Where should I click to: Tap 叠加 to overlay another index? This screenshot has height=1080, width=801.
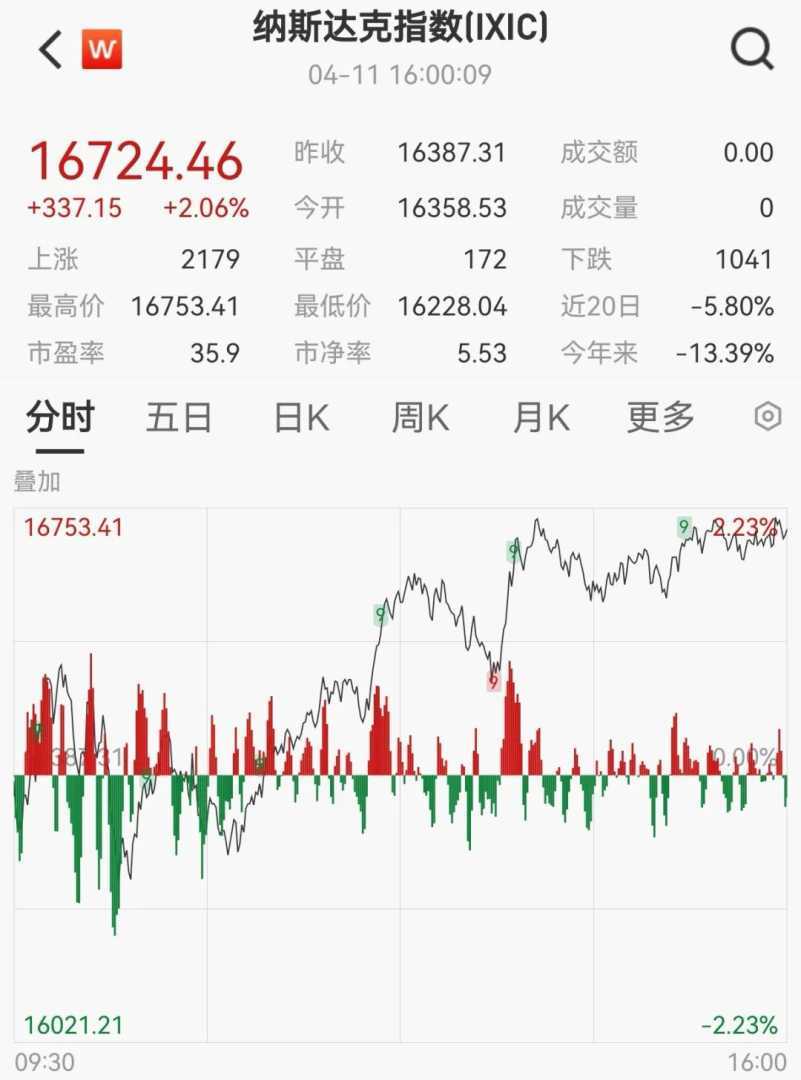37,481
